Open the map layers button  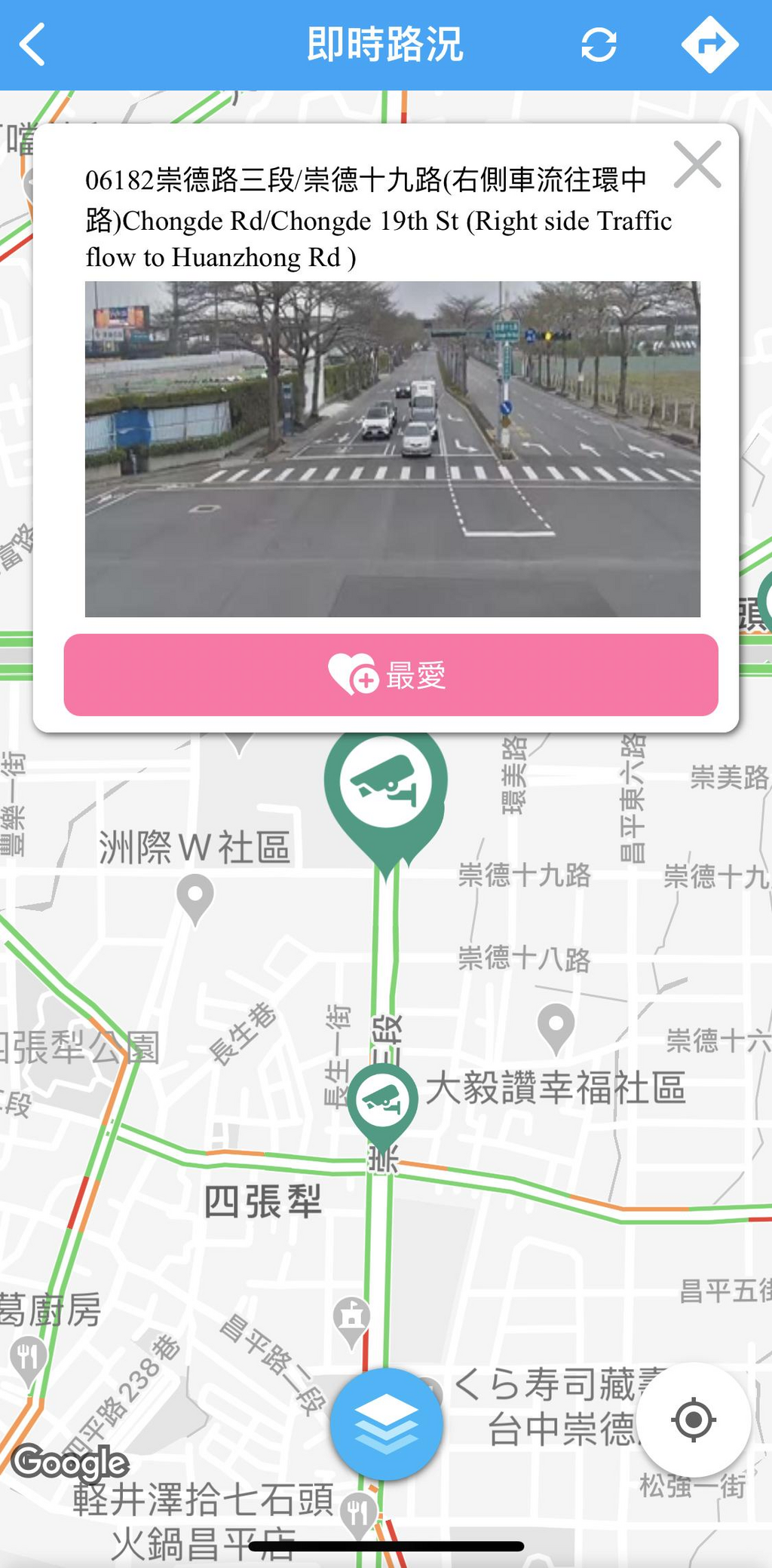click(x=386, y=1424)
